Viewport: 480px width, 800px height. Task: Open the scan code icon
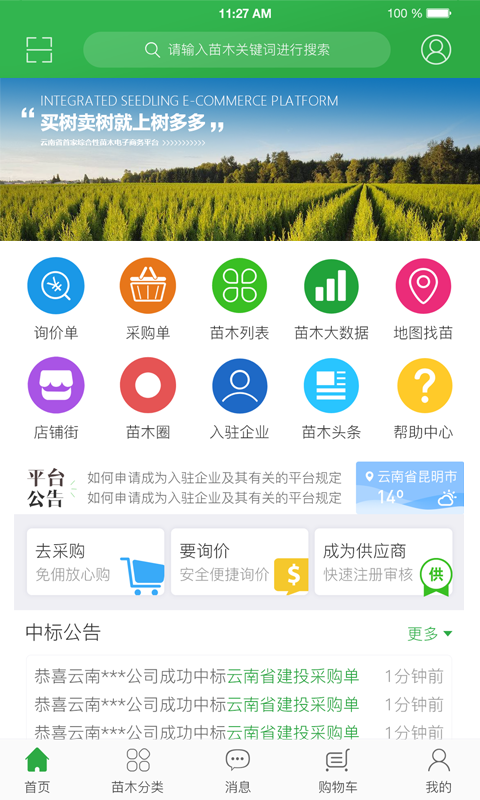click(39, 49)
